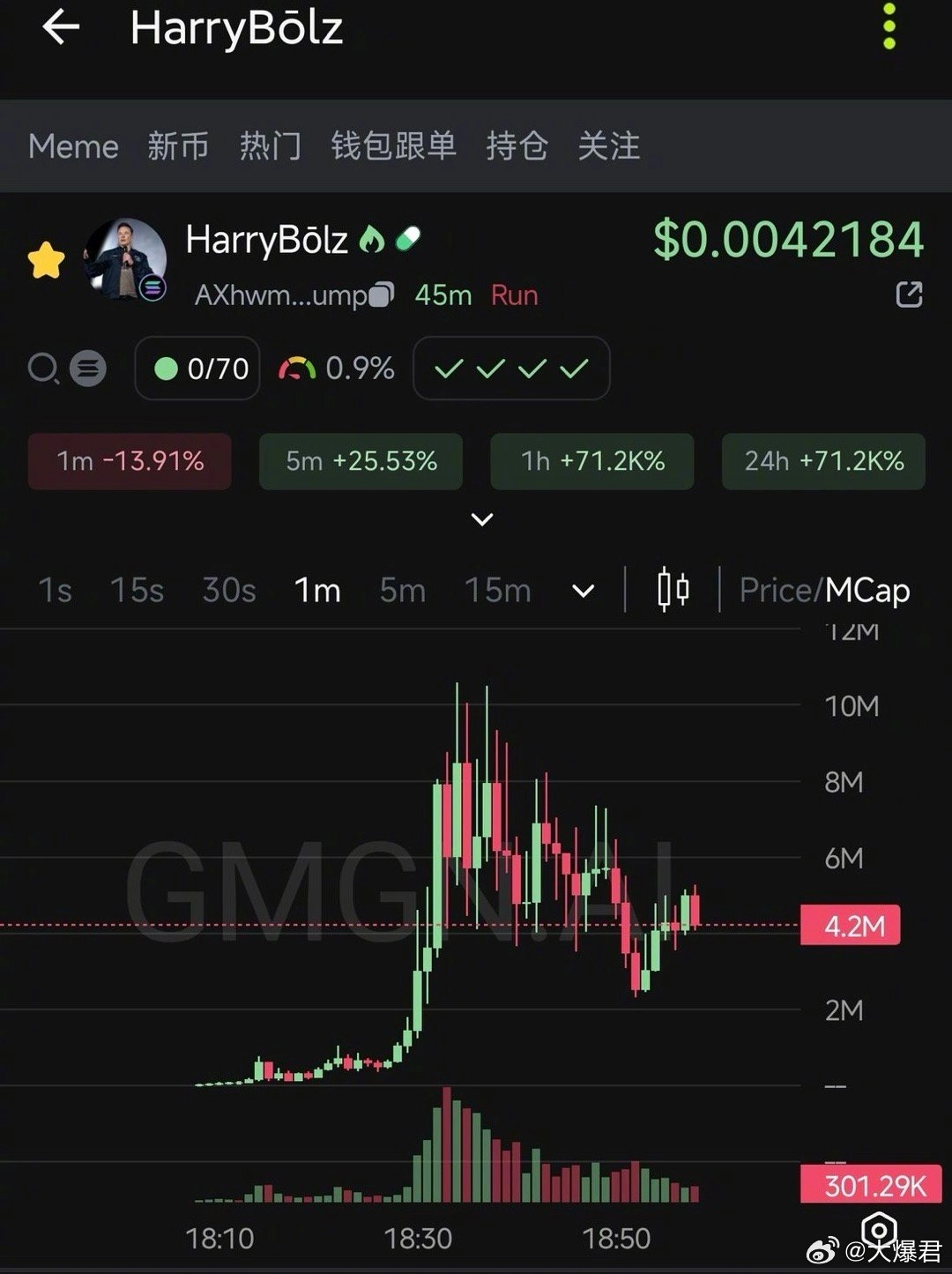The image size is (952, 1274).
Task: Toggle Price/MCap chart display
Action: 823,590
